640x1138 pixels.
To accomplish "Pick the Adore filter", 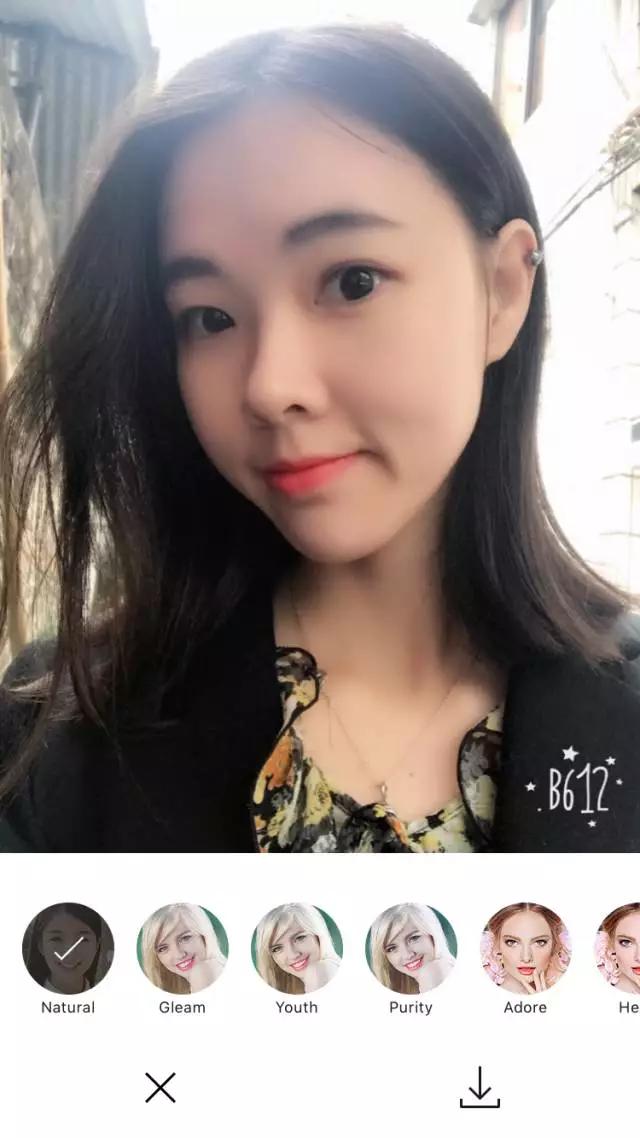I will [x=525, y=948].
